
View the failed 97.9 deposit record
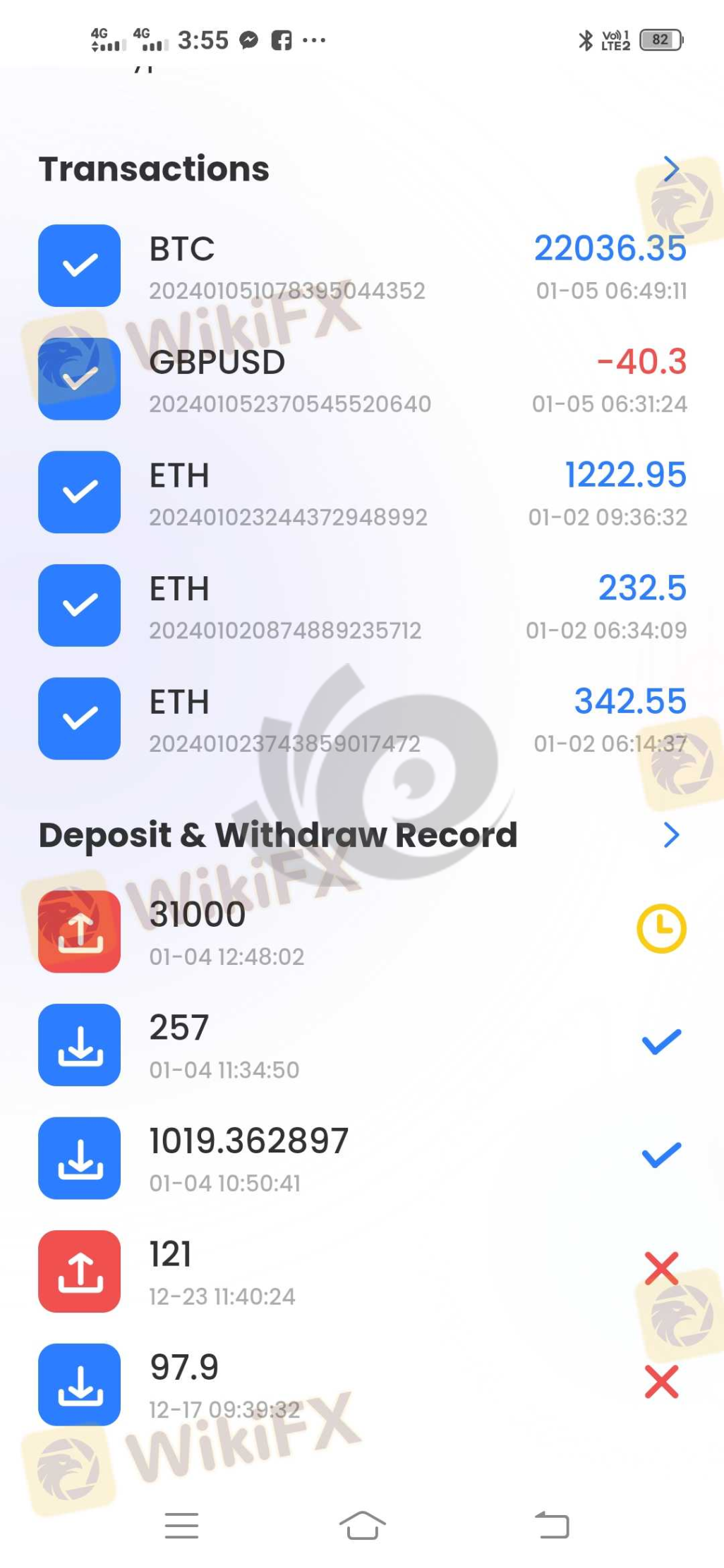click(x=361, y=1385)
